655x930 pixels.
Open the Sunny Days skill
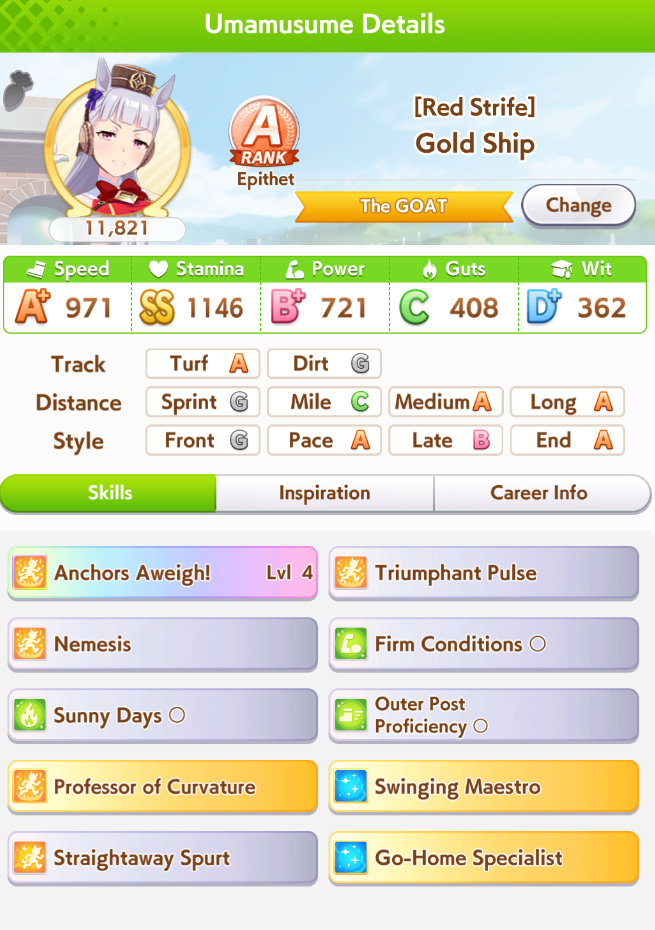point(163,715)
